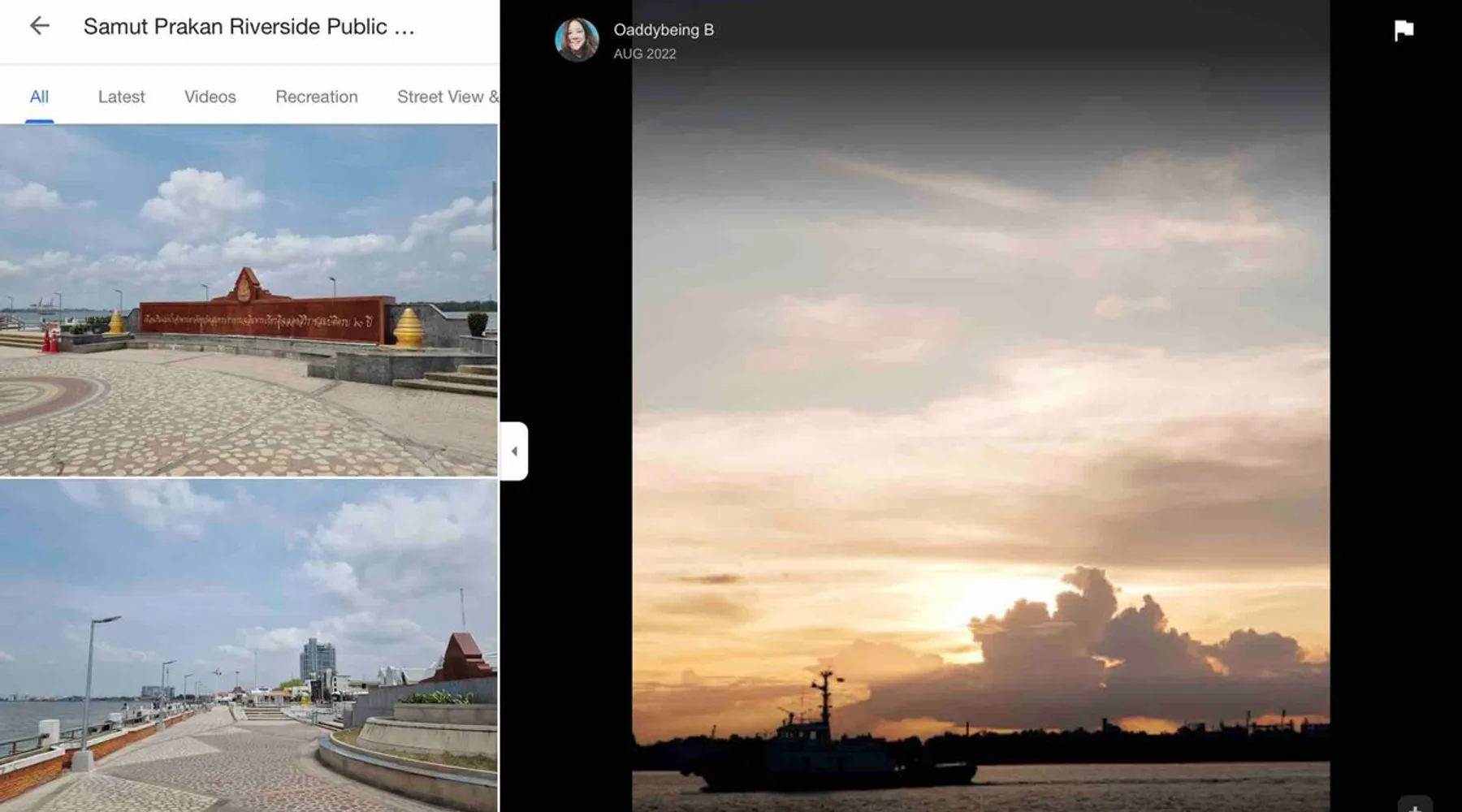Report this photo with the flag
The image size is (1462, 812).
[1404, 31]
